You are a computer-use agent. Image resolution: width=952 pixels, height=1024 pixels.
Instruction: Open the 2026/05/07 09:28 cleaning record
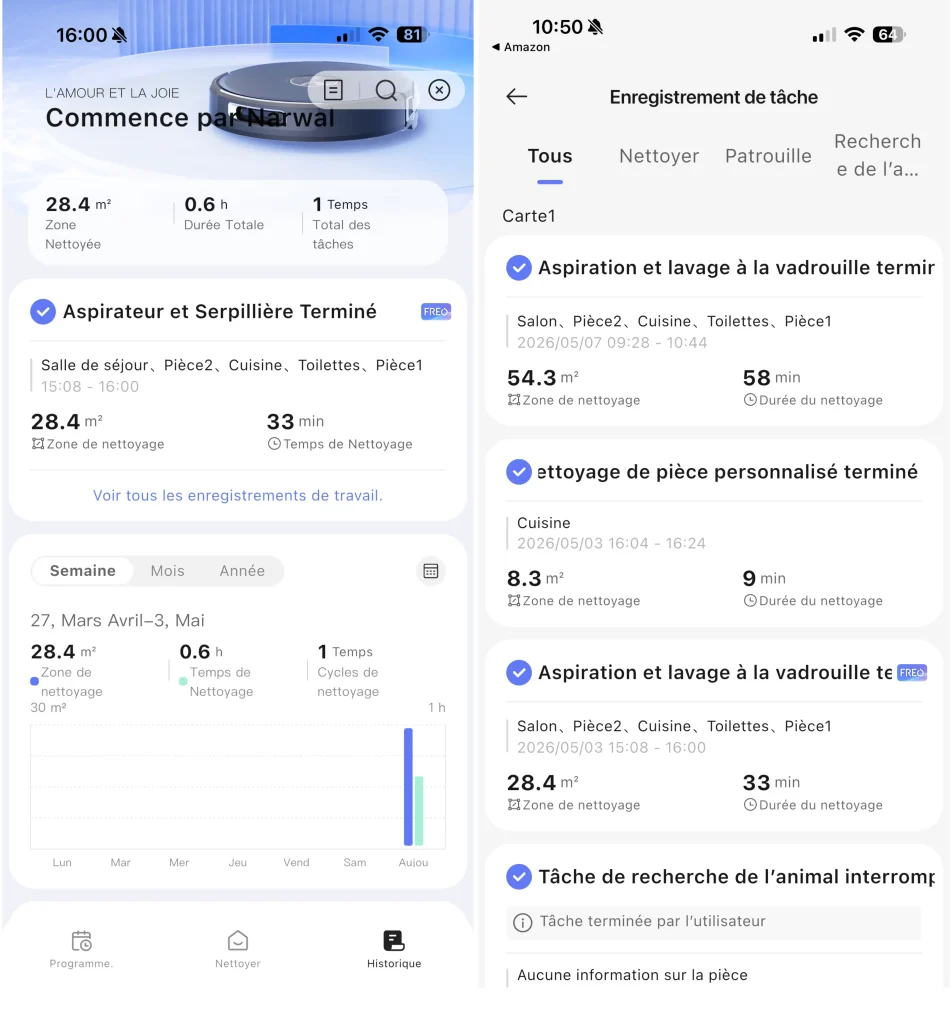tap(713, 330)
